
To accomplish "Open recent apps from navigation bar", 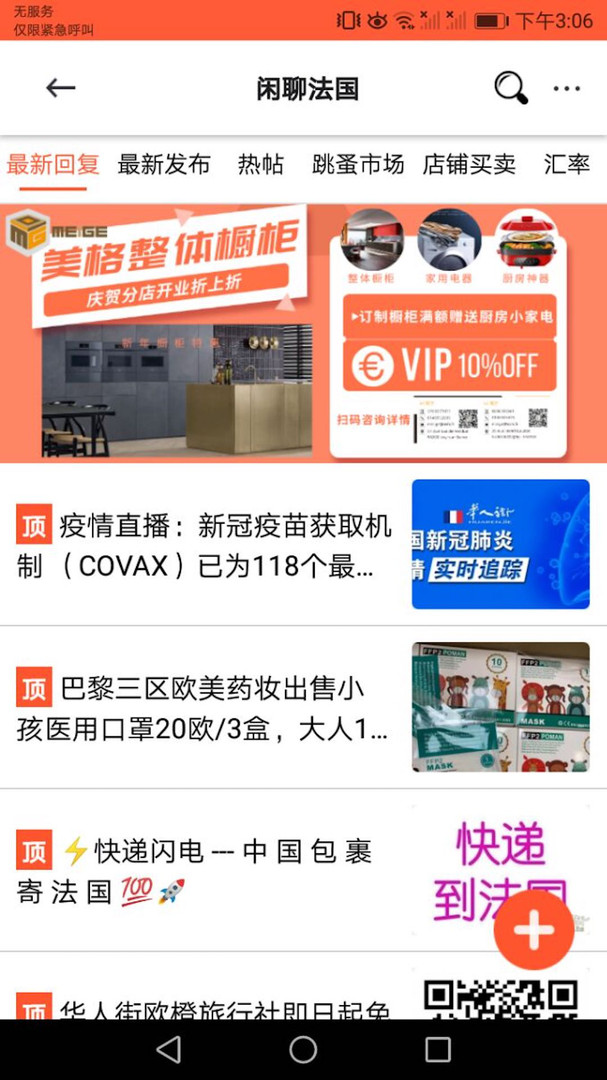I will (438, 1049).
